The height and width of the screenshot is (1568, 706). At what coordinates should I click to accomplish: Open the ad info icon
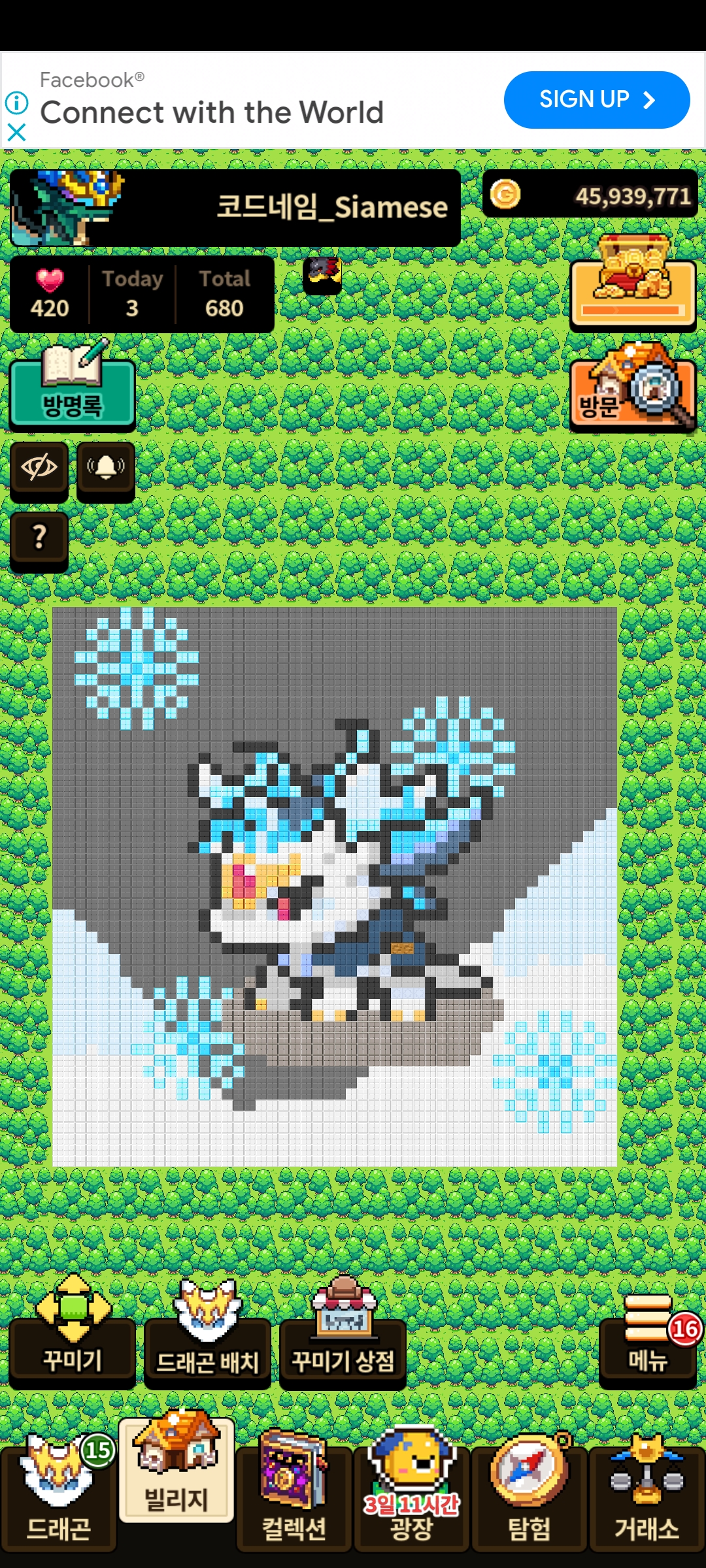point(16,103)
